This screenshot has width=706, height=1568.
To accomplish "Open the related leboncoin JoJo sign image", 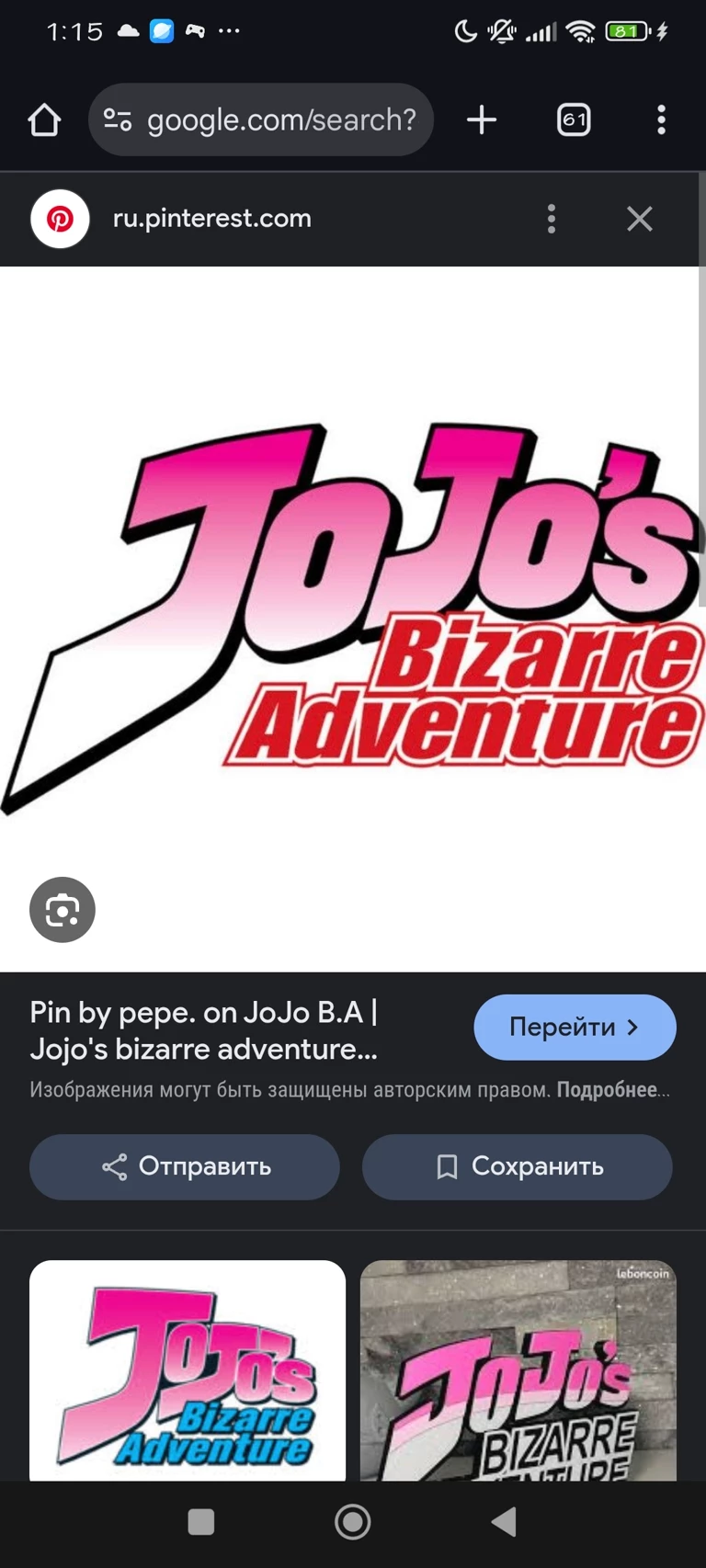I will tap(518, 1369).
